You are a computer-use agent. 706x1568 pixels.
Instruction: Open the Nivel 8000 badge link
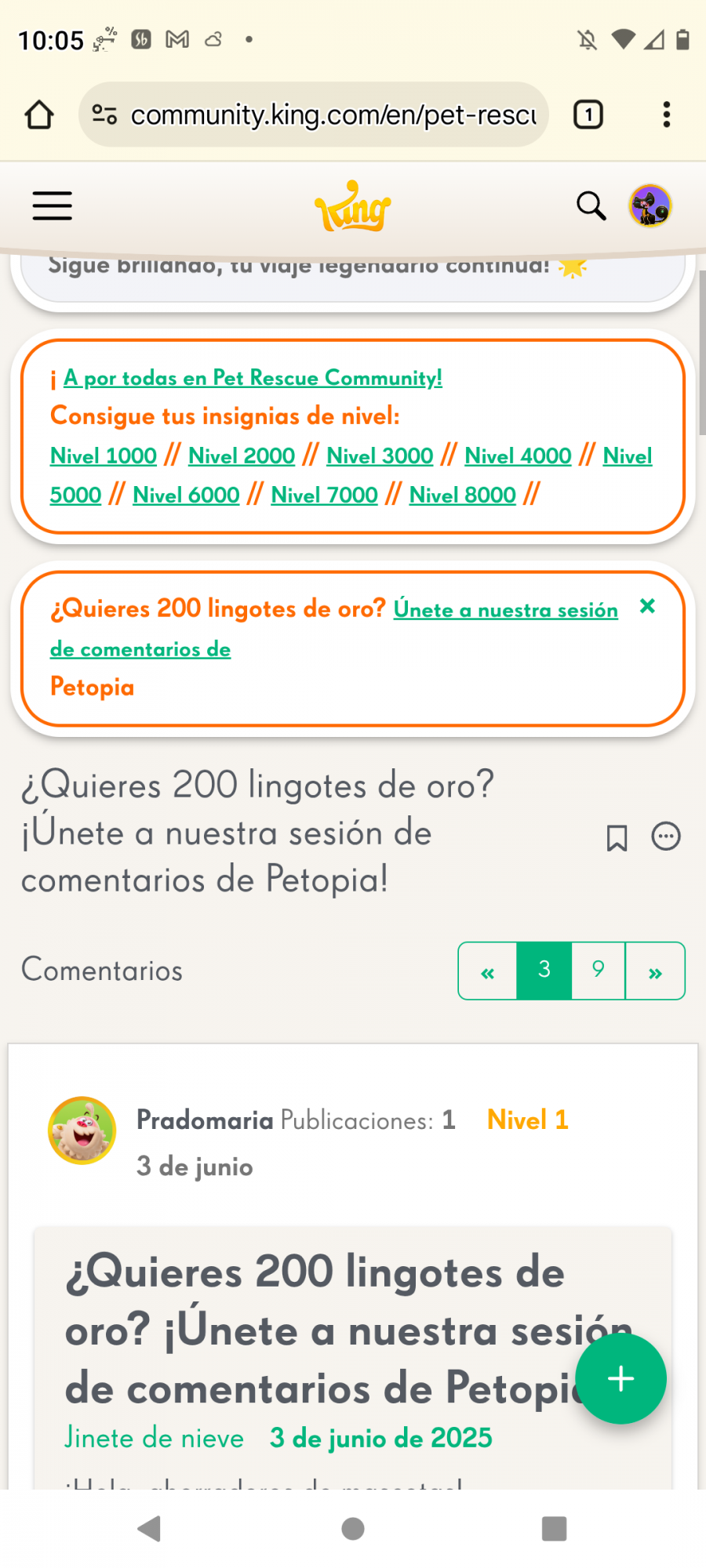(x=462, y=495)
